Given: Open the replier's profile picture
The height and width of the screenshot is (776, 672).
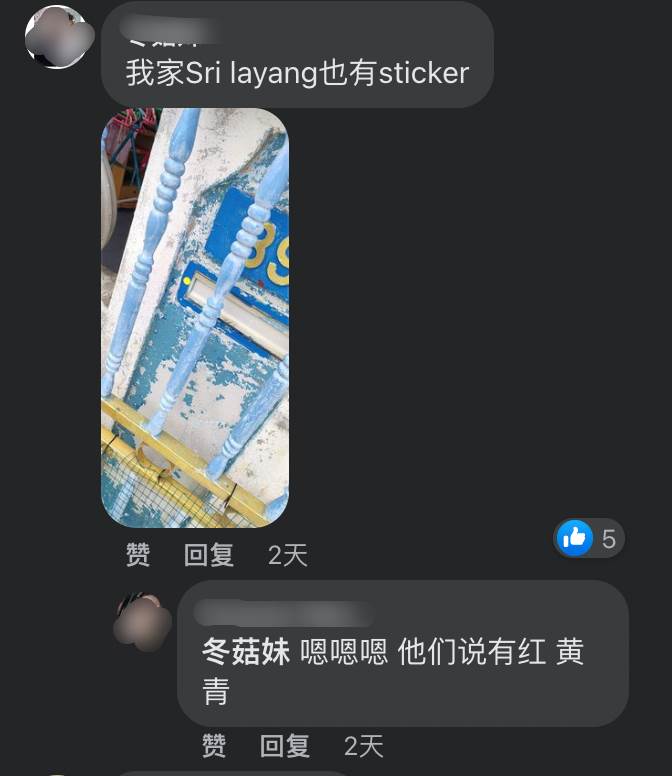Looking at the screenshot, I should click(142, 618).
